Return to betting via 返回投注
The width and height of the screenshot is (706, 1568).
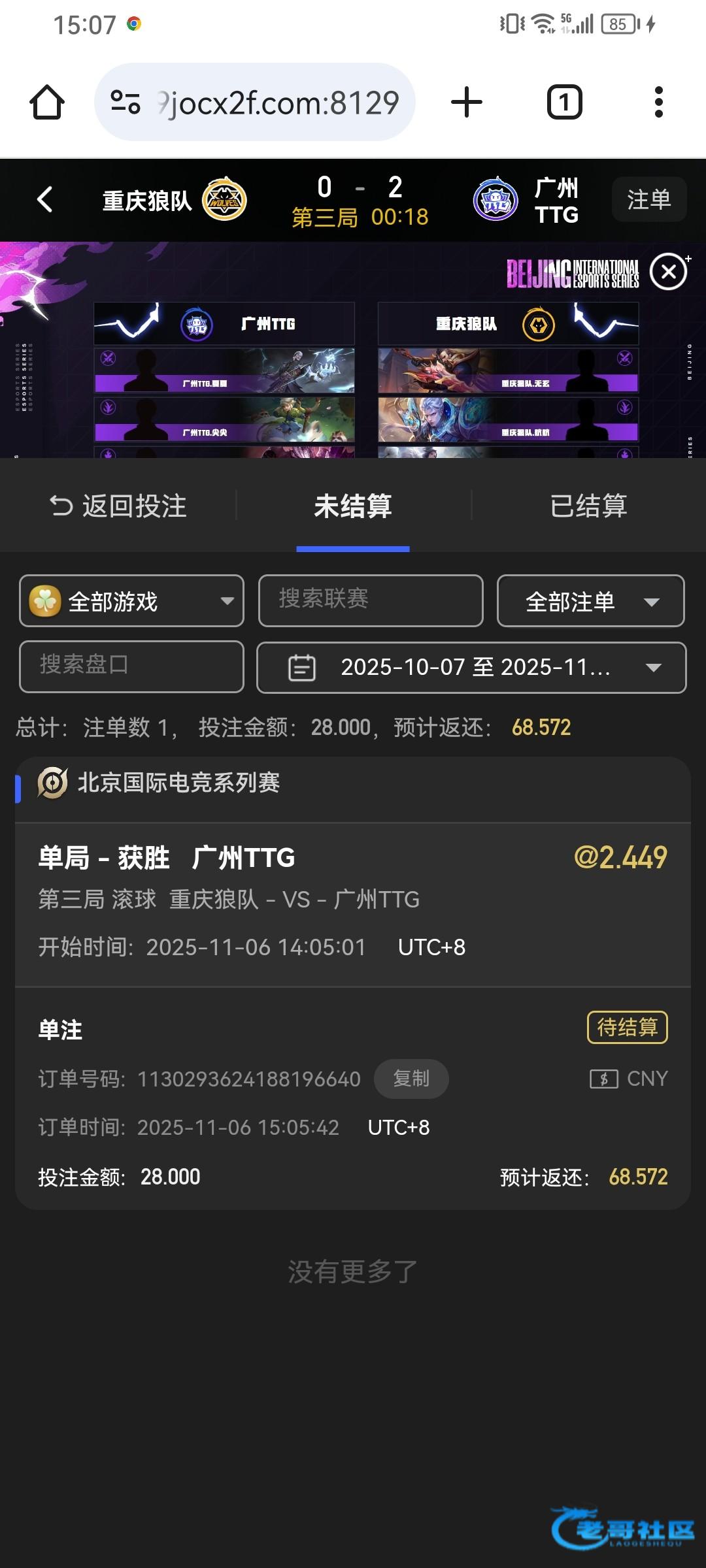point(119,506)
